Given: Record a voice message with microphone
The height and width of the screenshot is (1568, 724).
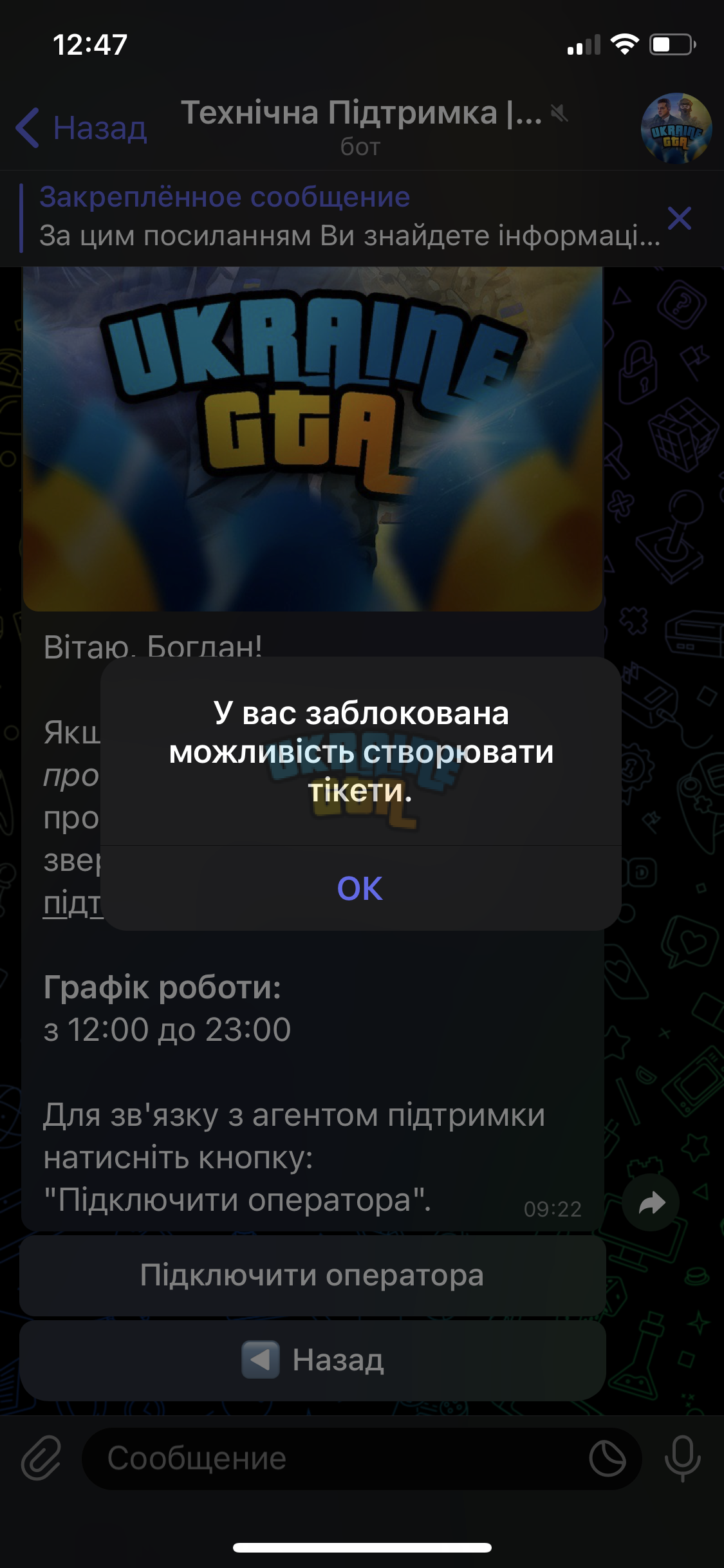Looking at the screenshot, I should point(683,1458).
